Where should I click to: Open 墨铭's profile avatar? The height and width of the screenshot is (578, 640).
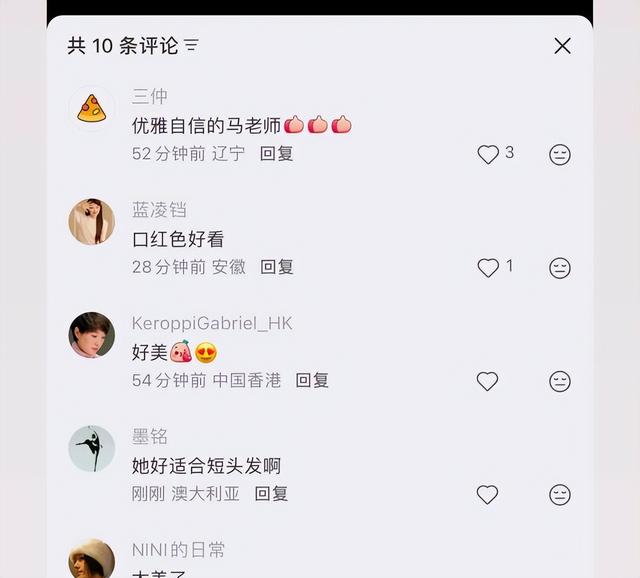click(92, 448)
